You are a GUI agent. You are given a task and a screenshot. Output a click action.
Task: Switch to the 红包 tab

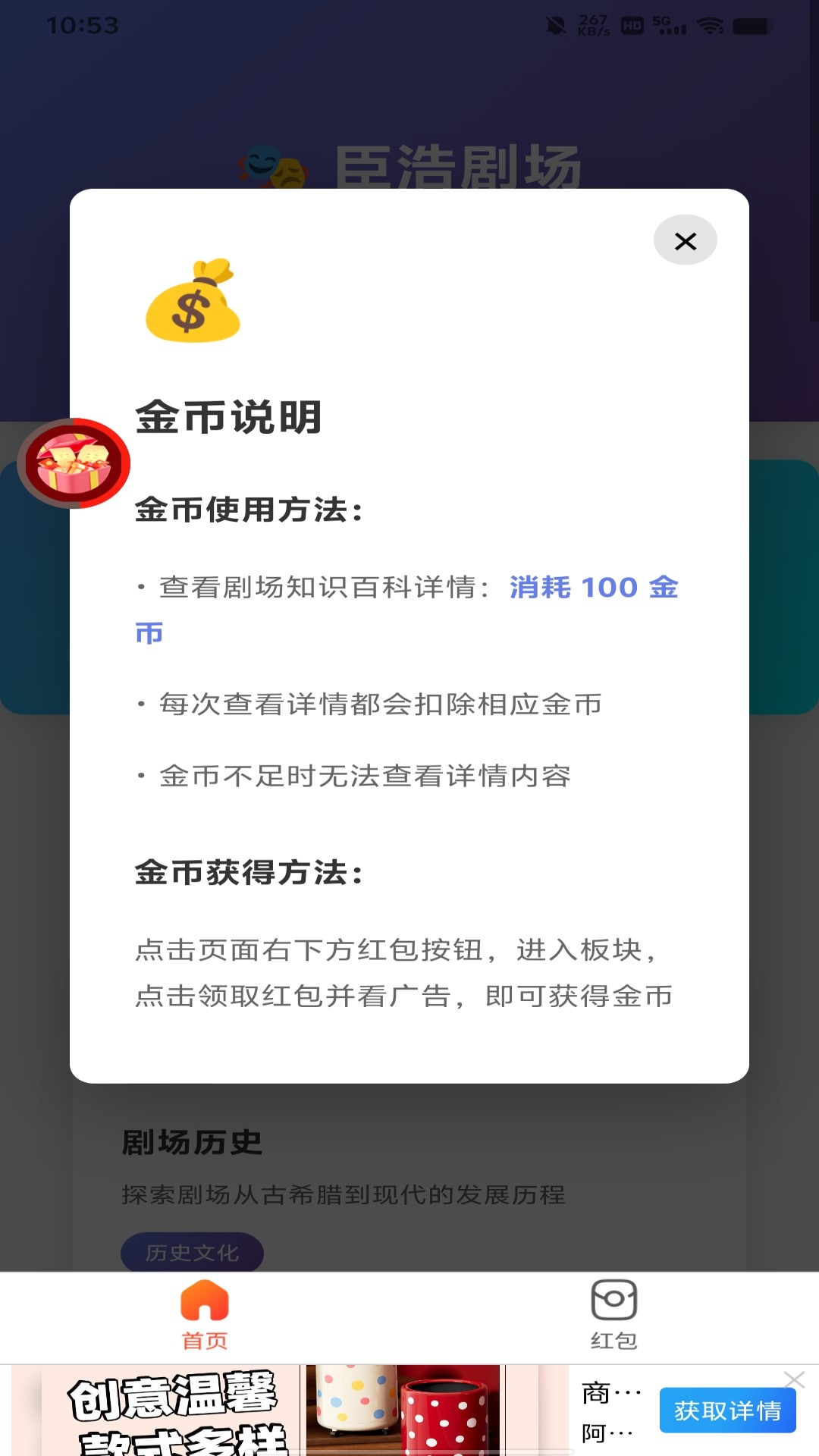614,1316
